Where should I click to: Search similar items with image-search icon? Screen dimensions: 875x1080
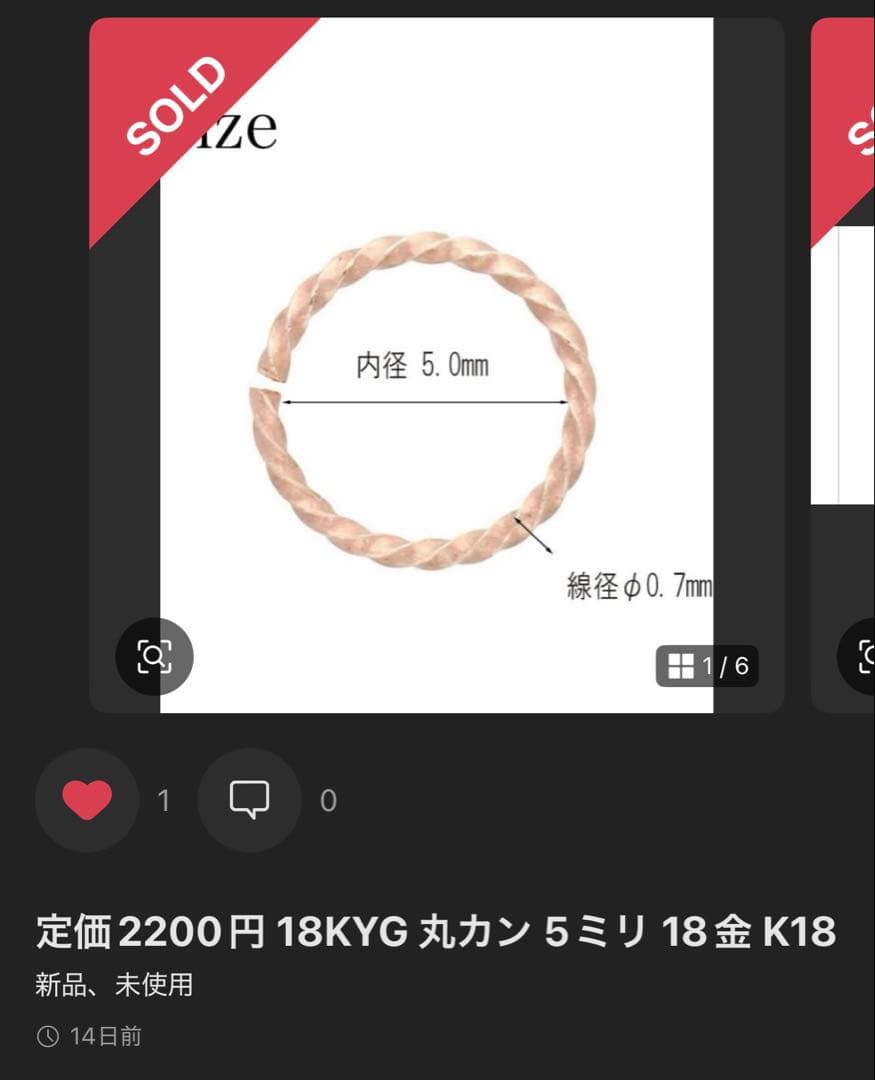click(x=154, y=657)
